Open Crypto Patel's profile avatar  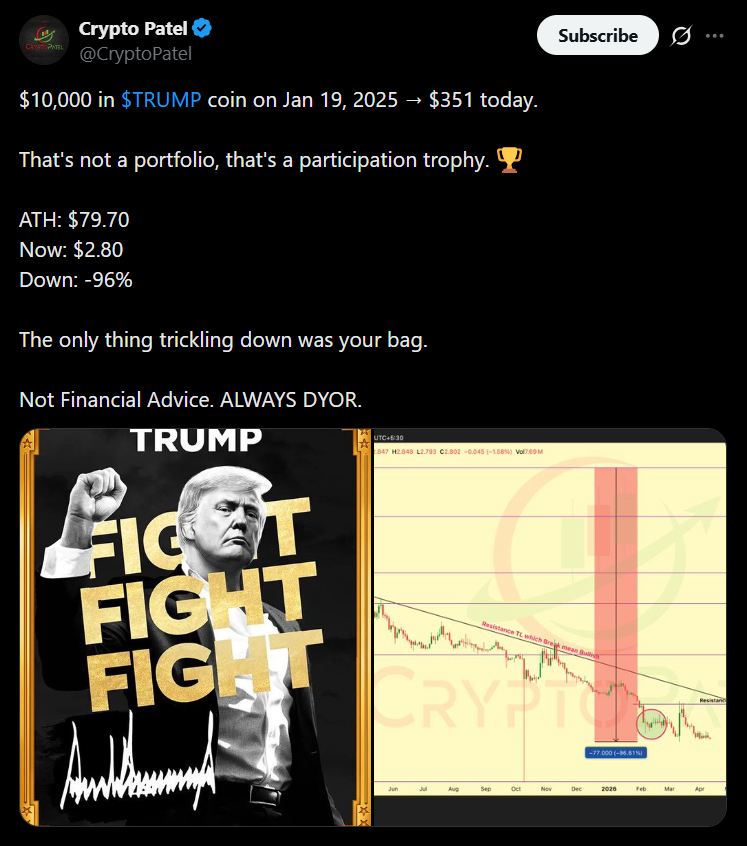click(x=41, y=41)
